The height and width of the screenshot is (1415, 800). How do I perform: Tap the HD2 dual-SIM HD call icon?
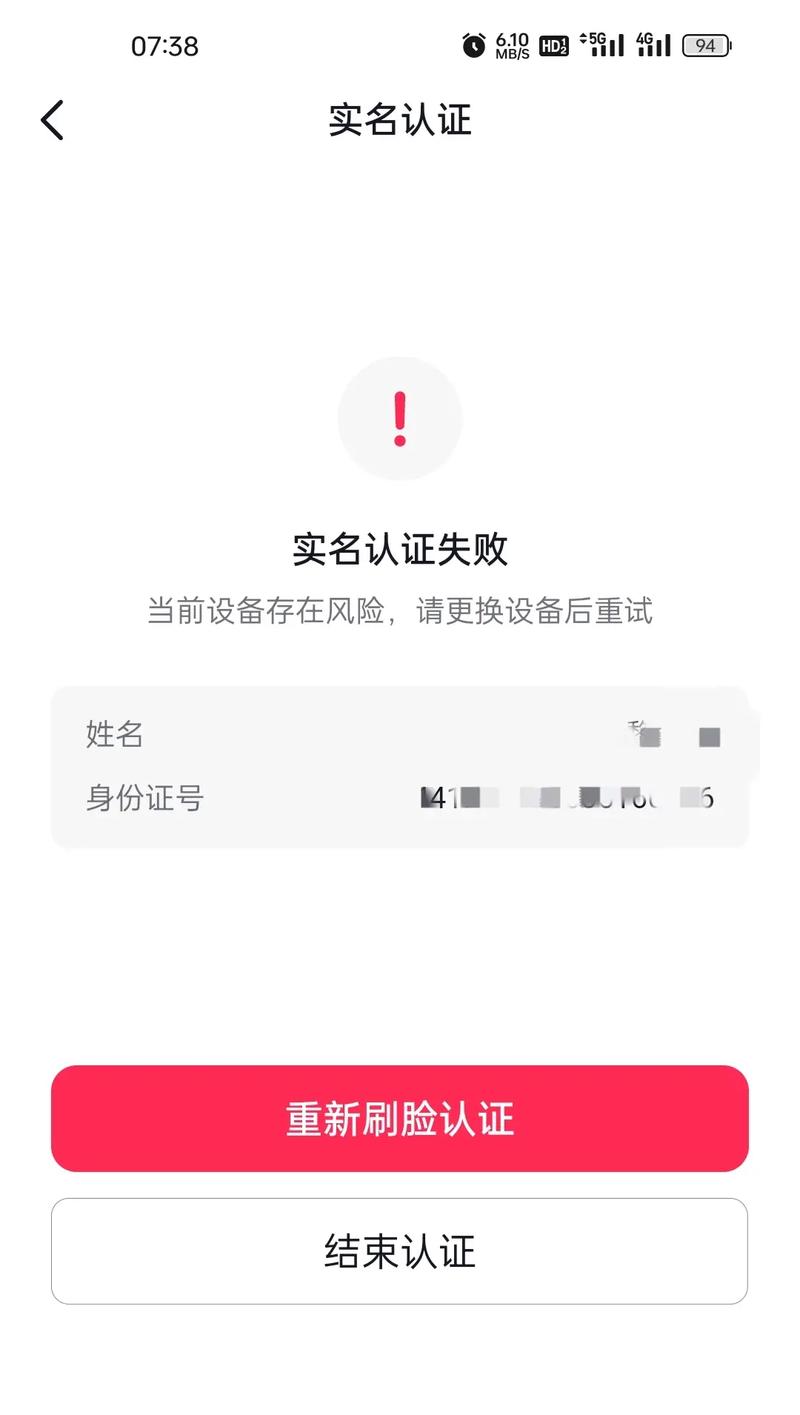point(553,44)
